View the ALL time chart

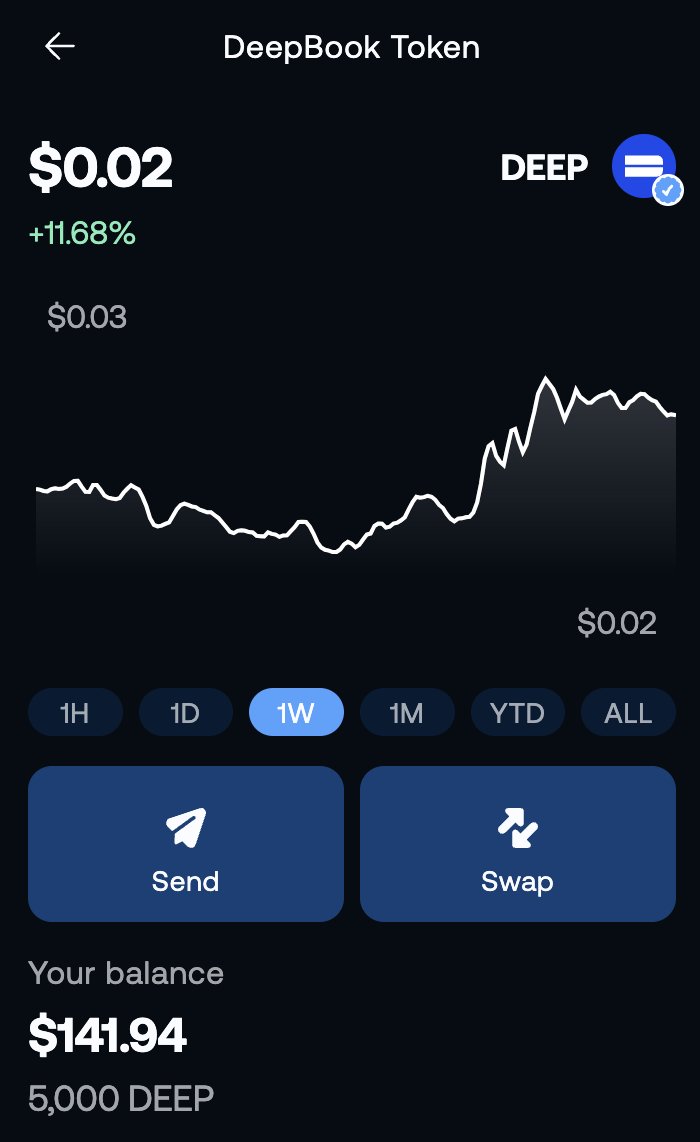pyautogui.click(x=628, y=713)
